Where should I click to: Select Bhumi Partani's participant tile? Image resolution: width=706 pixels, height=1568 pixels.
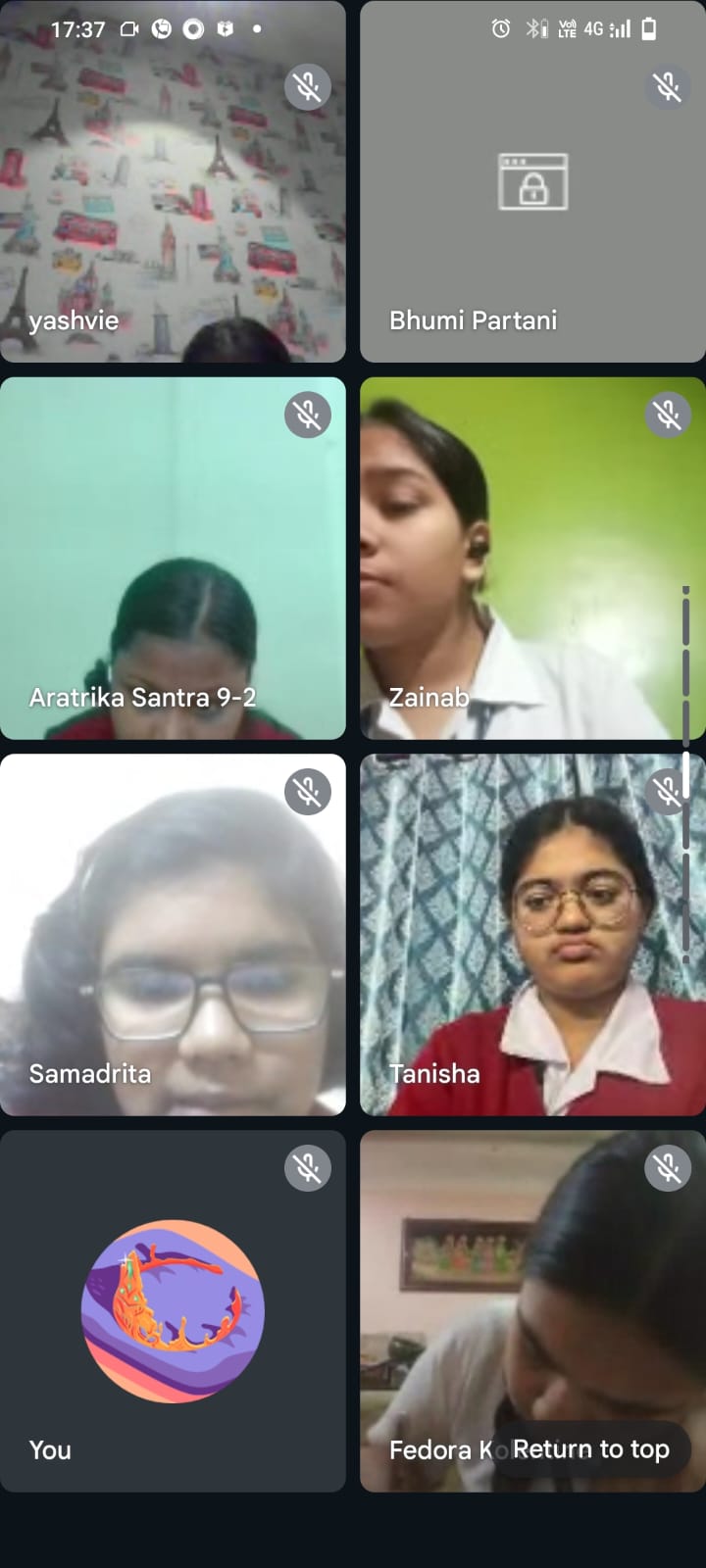pos(532,196)
